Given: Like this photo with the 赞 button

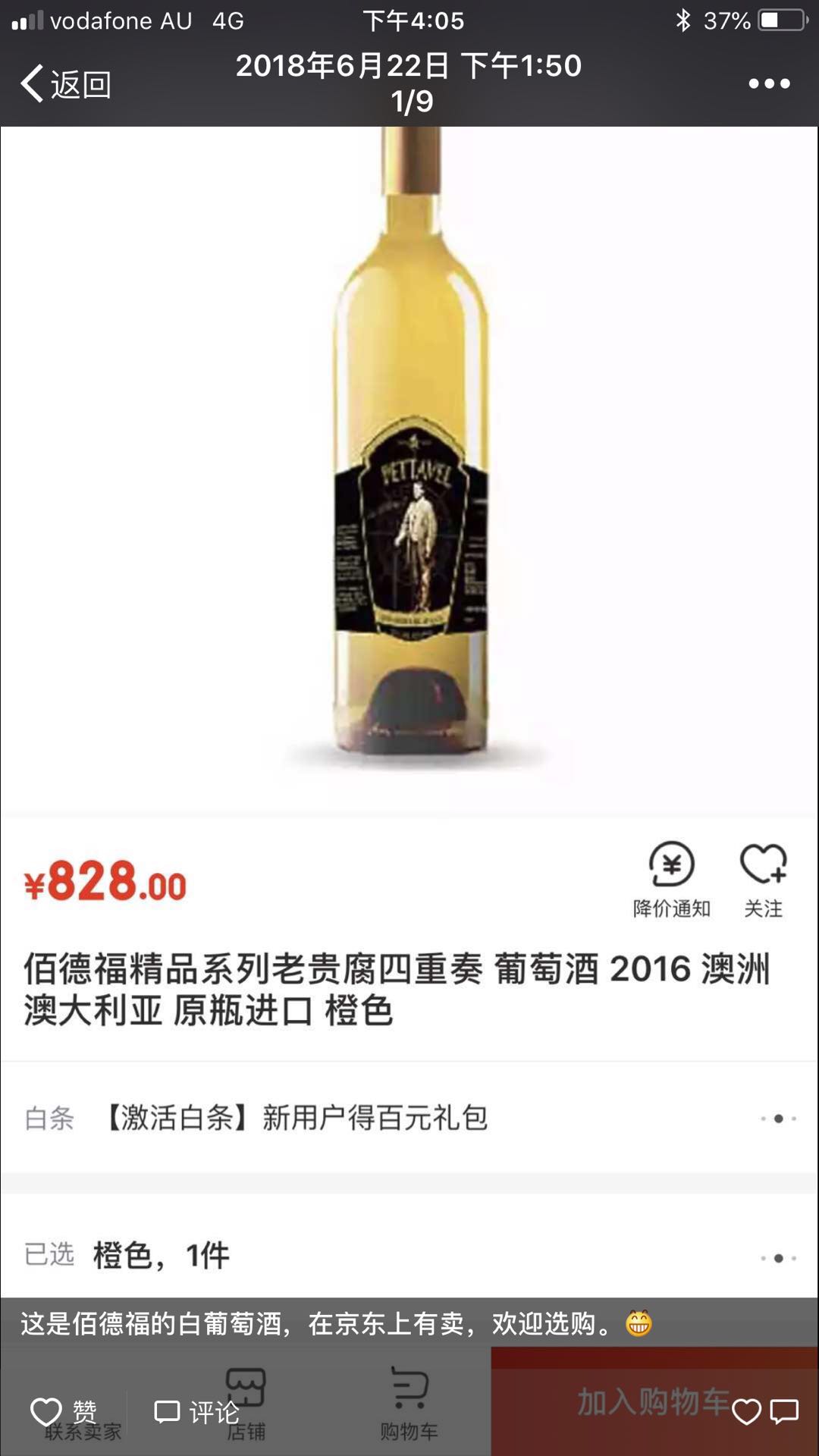Looking at the screenshot, I should (64, 1412).
